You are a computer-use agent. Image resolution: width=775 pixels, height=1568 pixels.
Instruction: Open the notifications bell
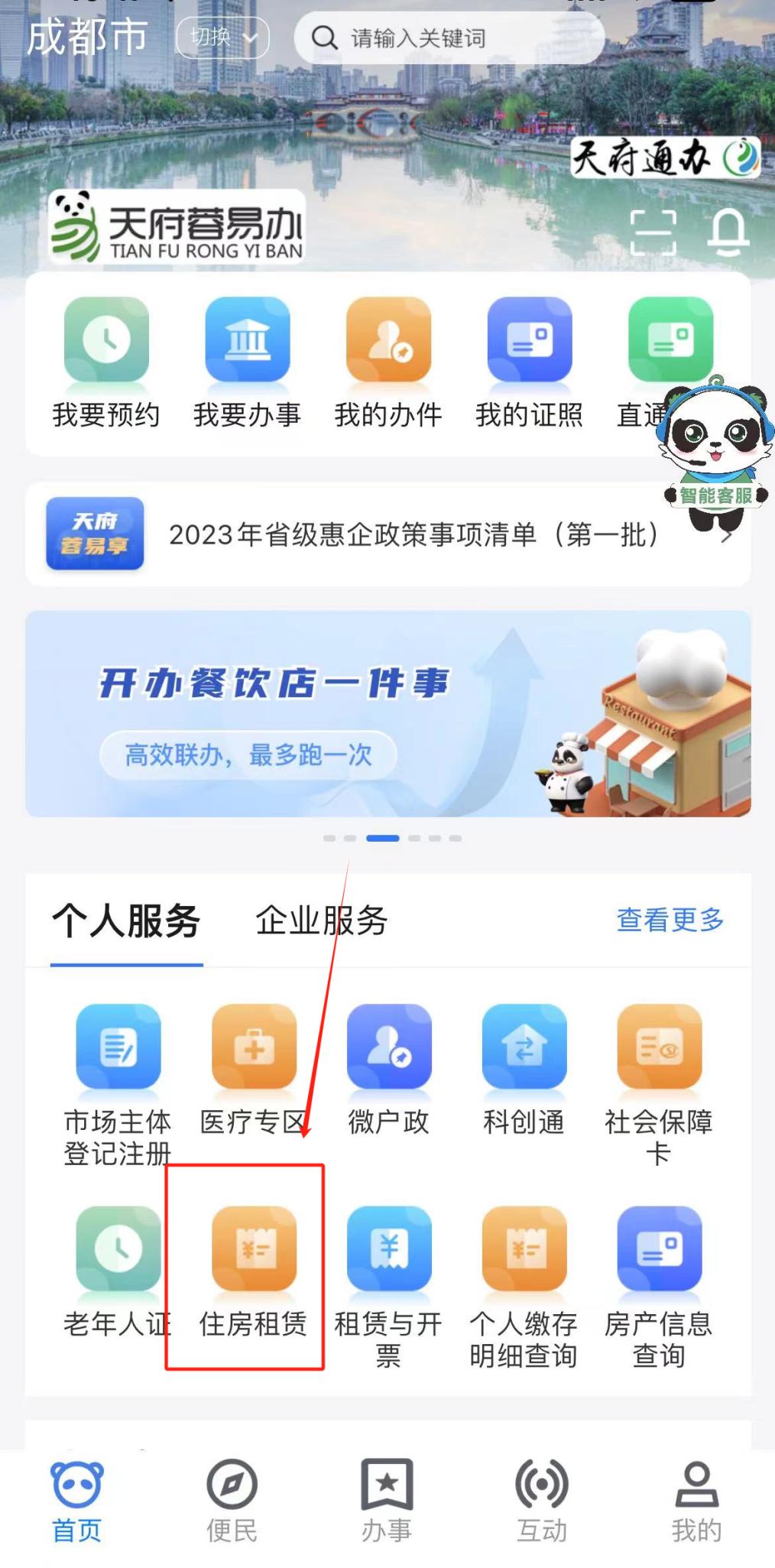[x=728, y=232]
